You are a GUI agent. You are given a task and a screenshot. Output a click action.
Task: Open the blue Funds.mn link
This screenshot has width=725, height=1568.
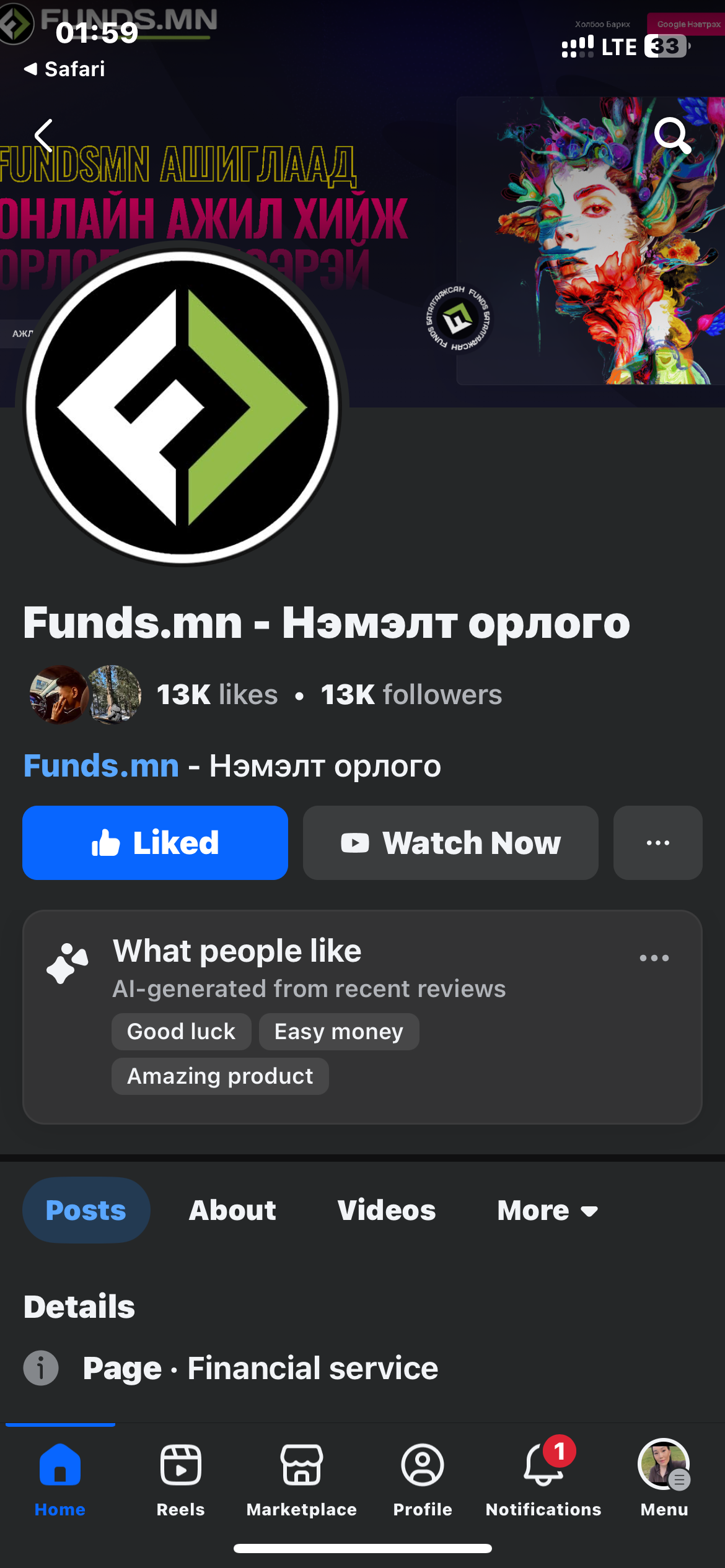(101, 766)
